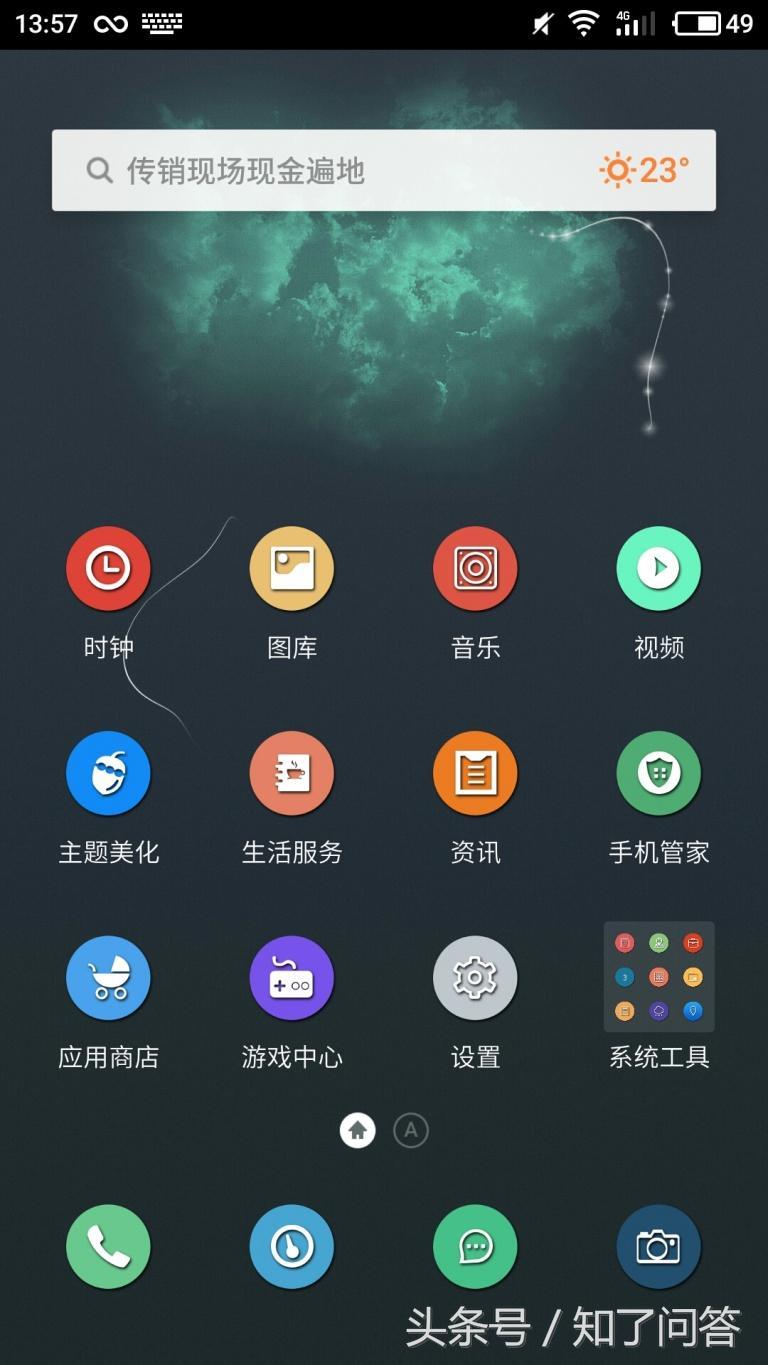Open 主题美化 theme app
The image size is (768, 1365).
pyautogui.click(x=108, y=774)
